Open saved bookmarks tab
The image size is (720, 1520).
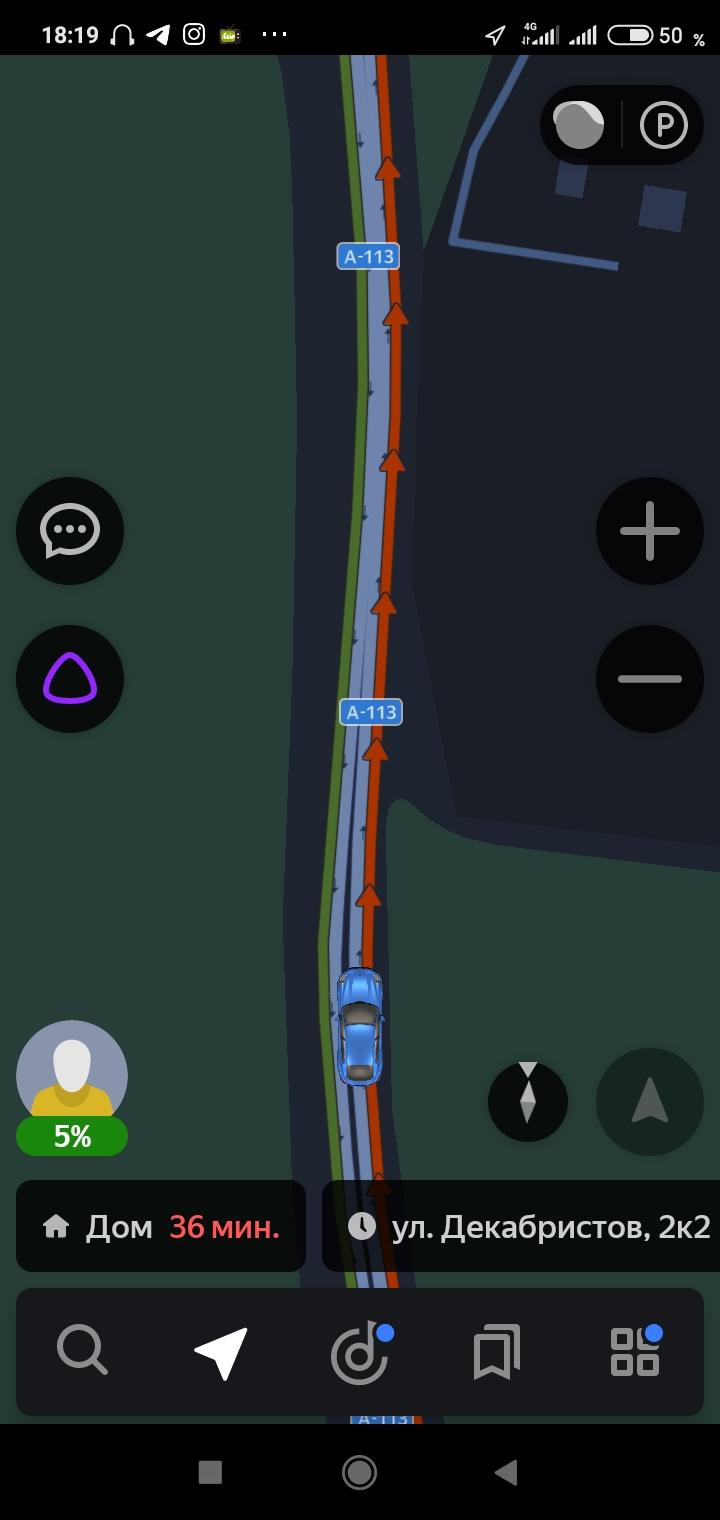point(497,1351)
